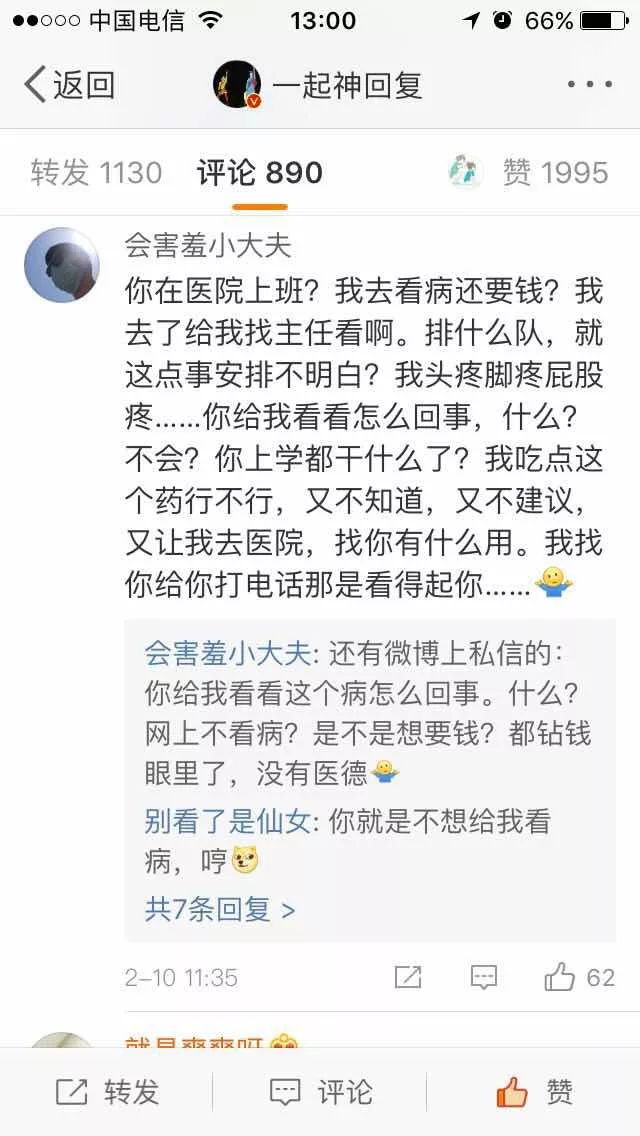
Task: Like the comment with 62 likes
Action: [579, 977]
